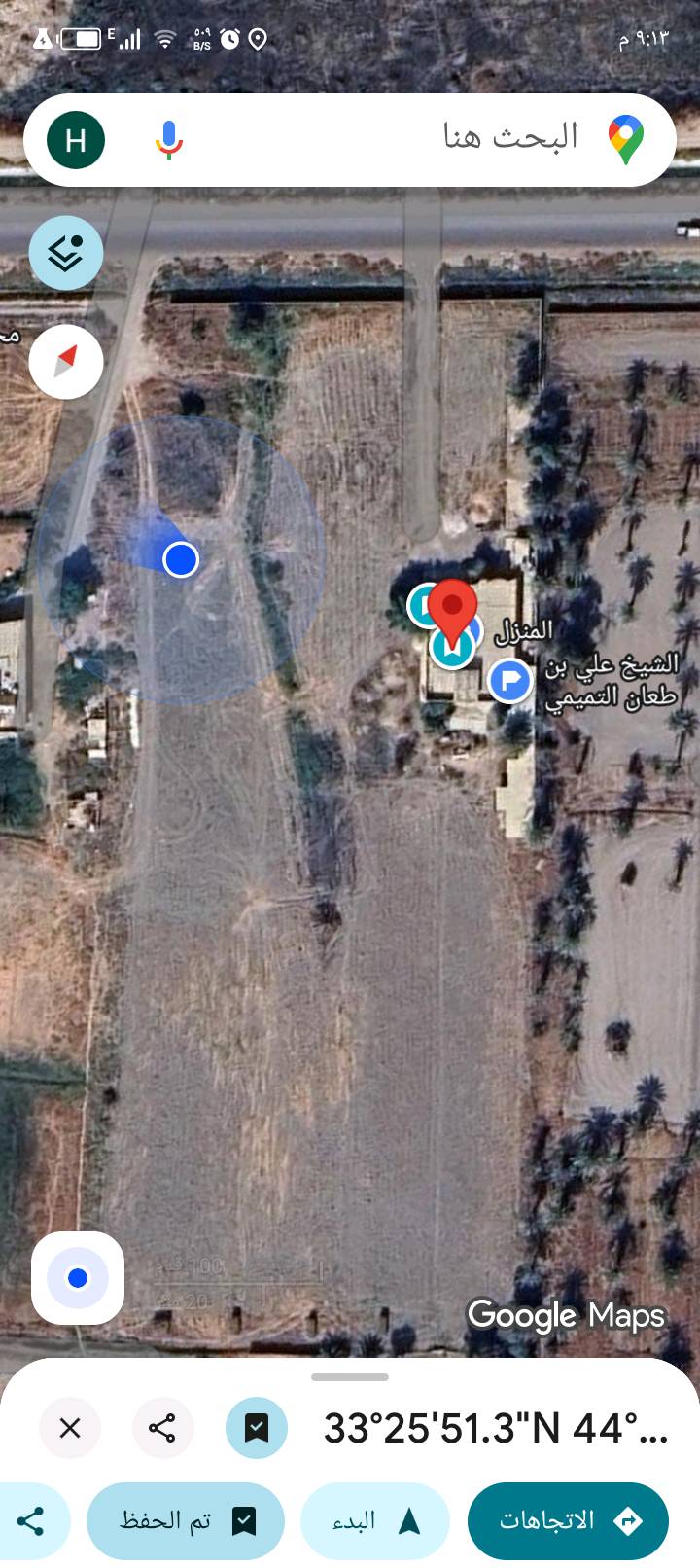700x1568 pixels.
Task: Open the H account profile avatar
Action: [x=76, y=140]
